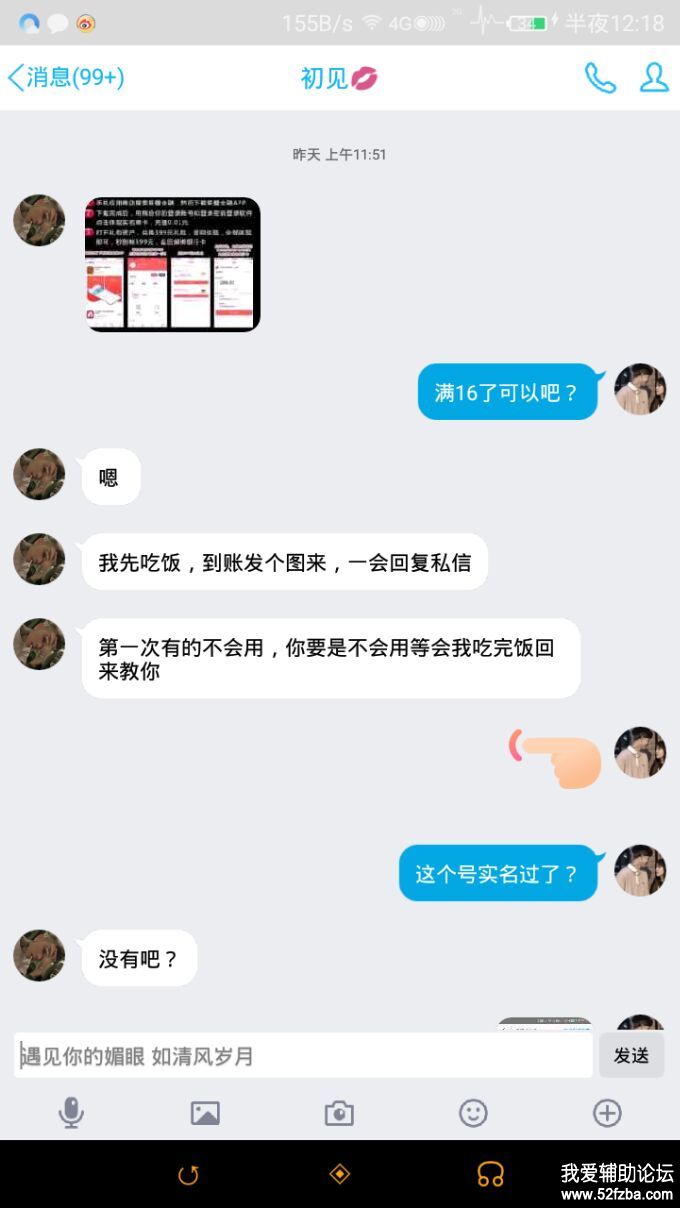Open more options with plus icon
Screen dimensions: 680x1208
pos(607,1113)
